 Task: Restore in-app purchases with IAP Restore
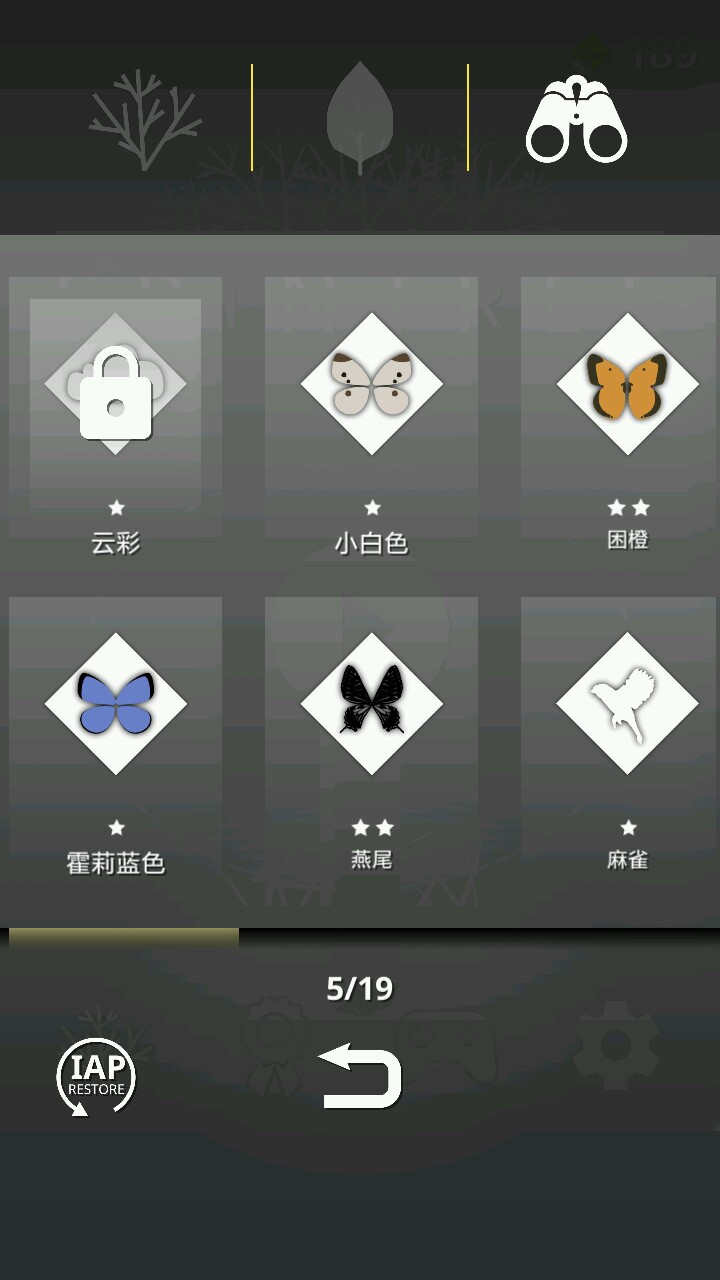click(x=96, y=1078)
